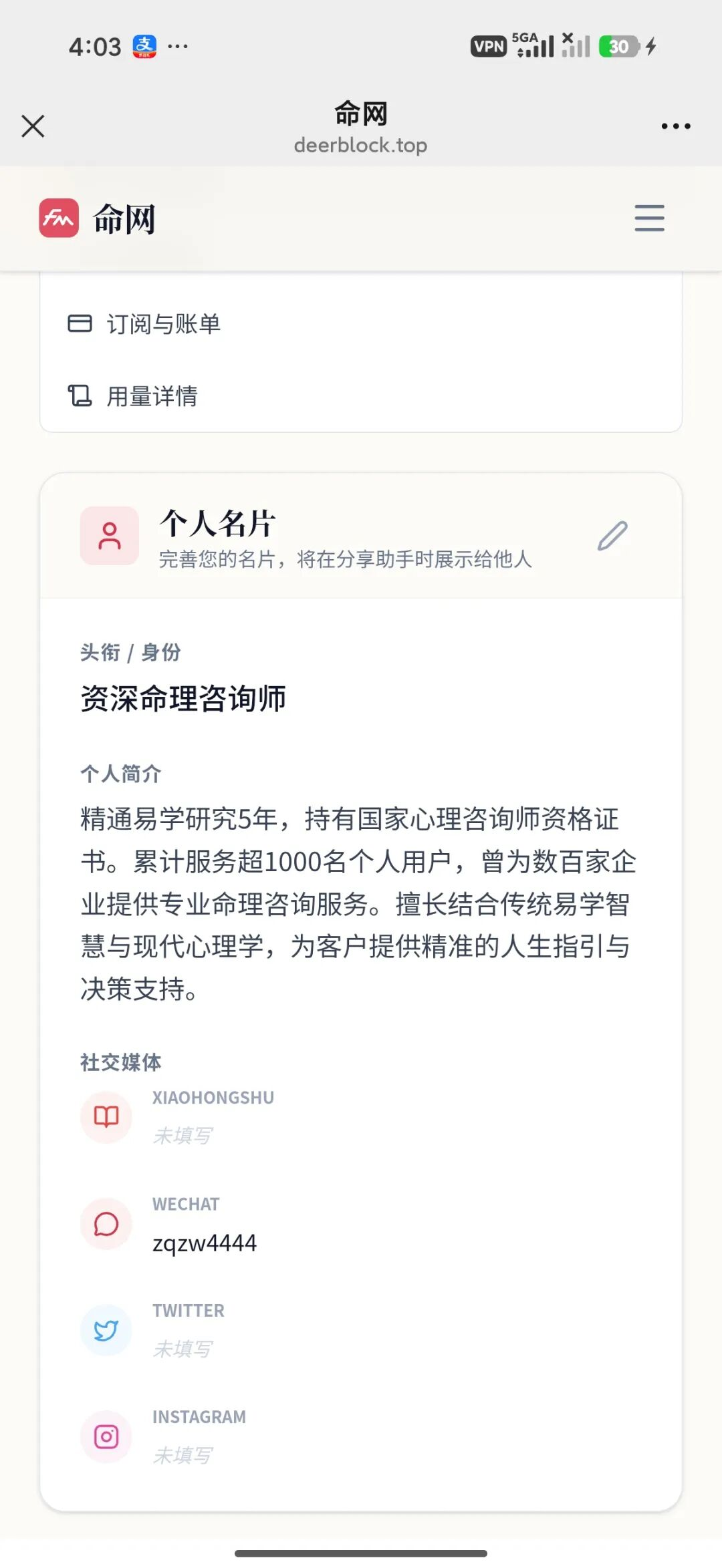Open the browser overflow menu
The width and height of the screenshot is (722, 1568).
click(675, 126)
